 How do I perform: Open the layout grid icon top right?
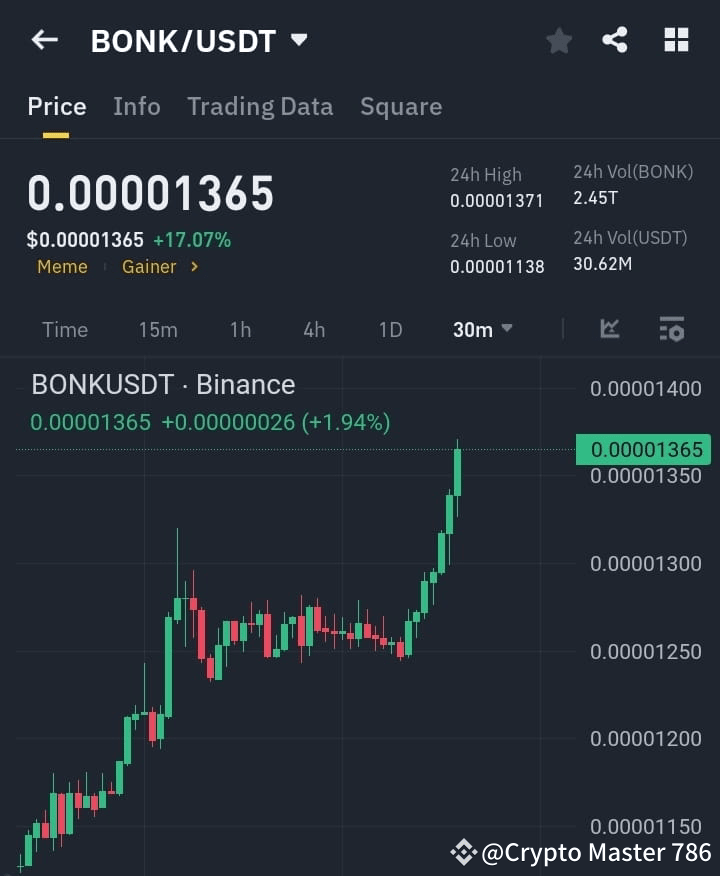click(676, 40)
